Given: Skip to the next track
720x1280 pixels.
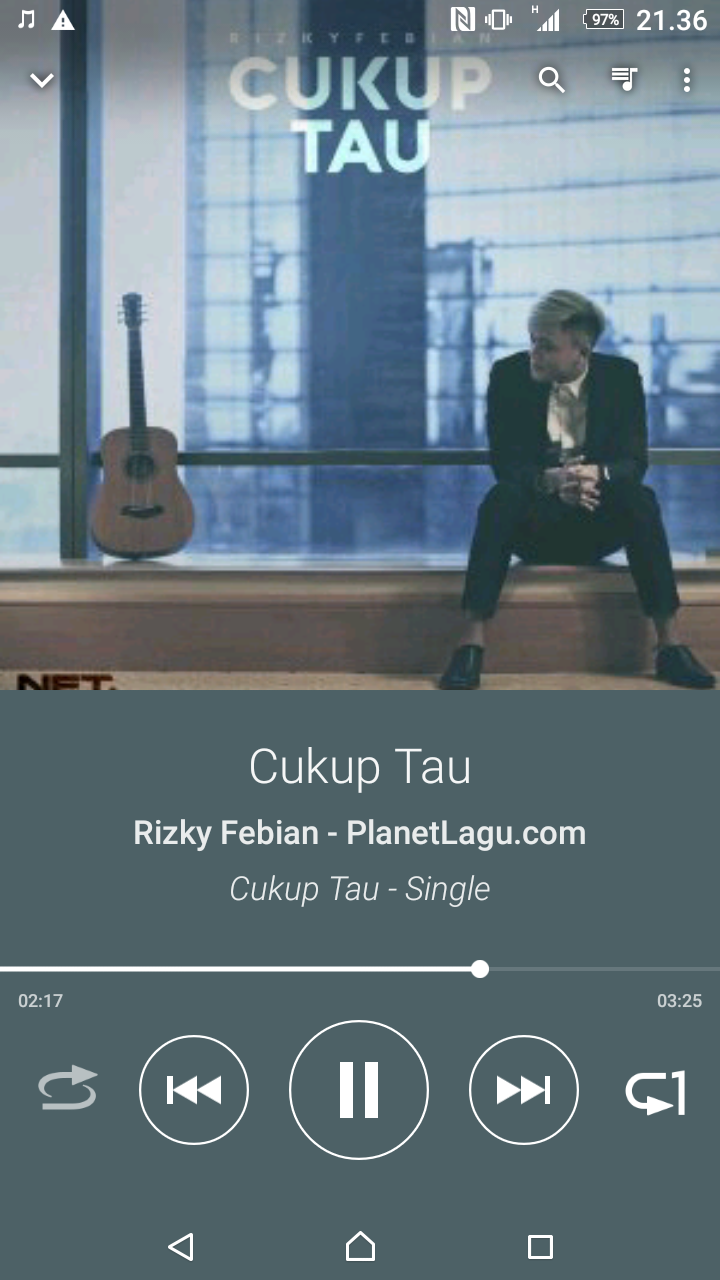Looking at the screenshot, I should click(524, 1090).
